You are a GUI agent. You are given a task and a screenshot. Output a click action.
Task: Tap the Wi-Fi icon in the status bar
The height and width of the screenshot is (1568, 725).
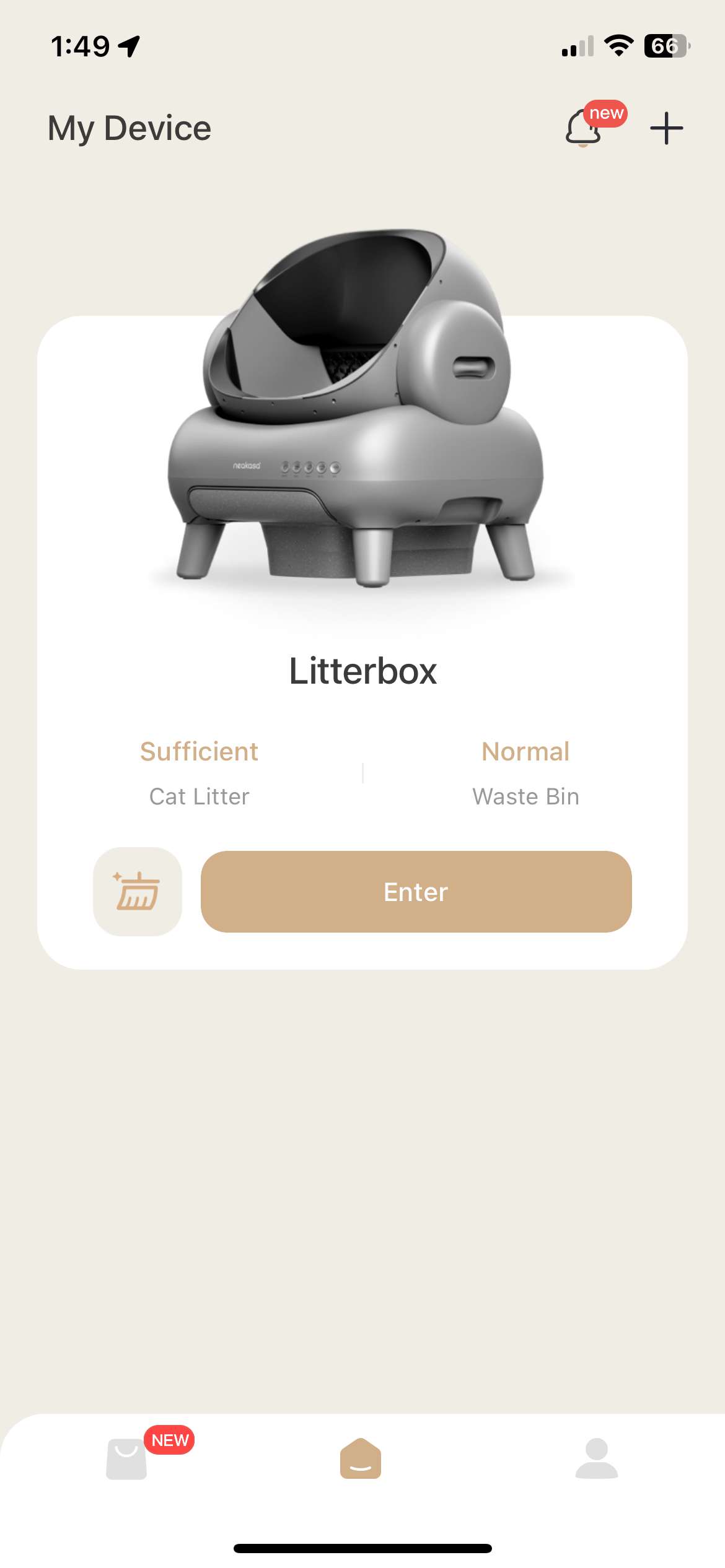[618, 45]
